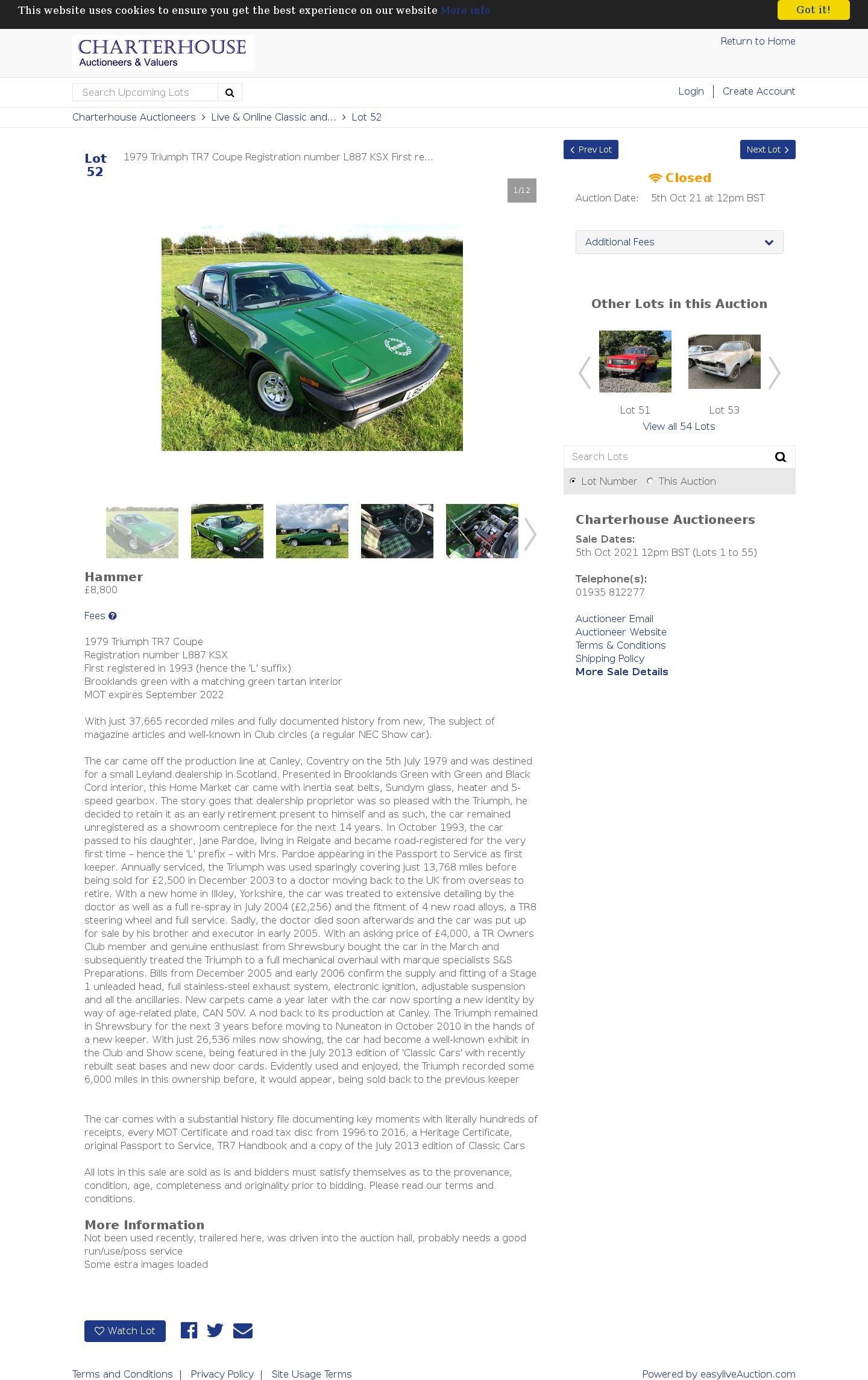View all 54 Lots
The height and width of the screenshot is (1380, 868).
tap(679, 426)
